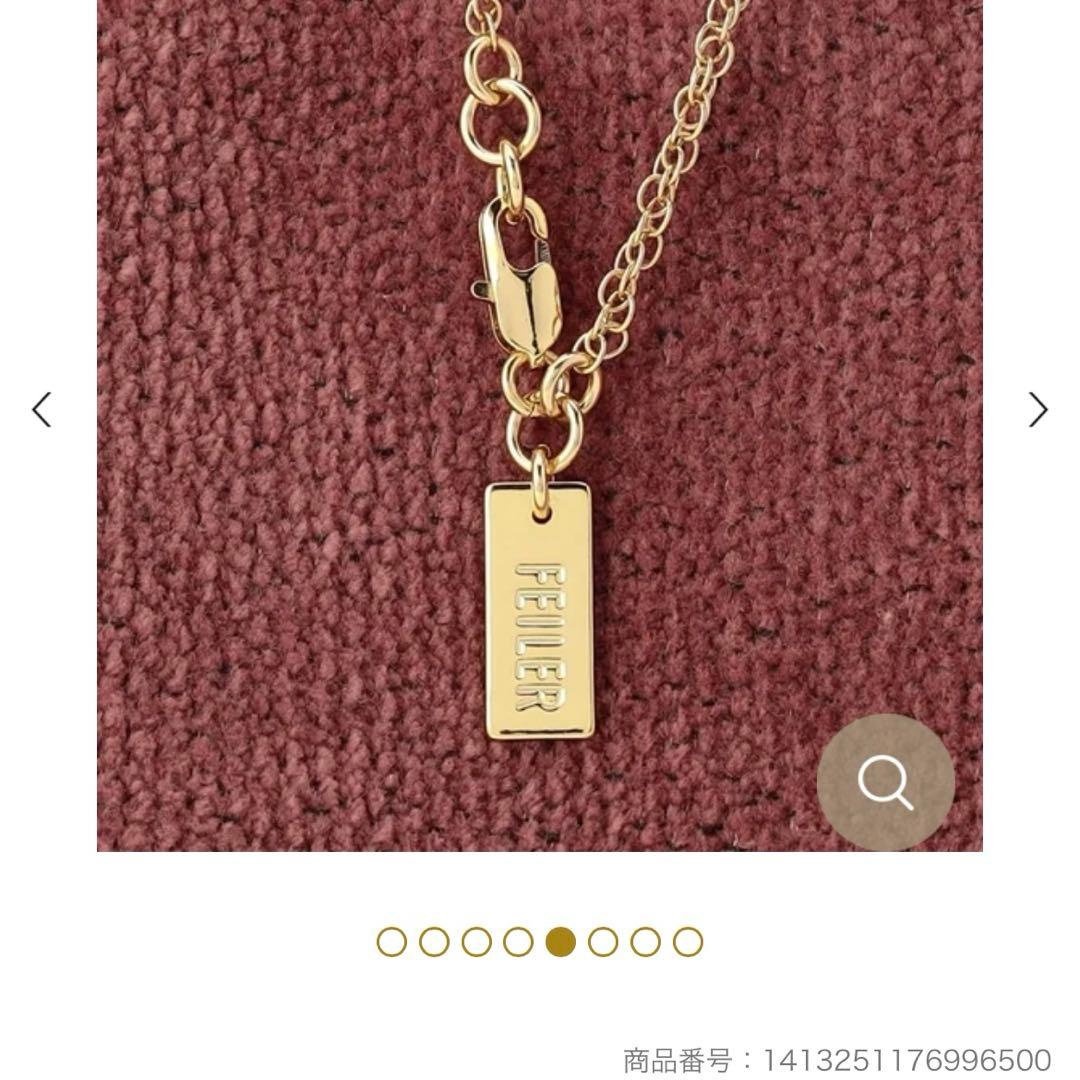Tap the magnifier zoom button
Screen dimensions: 1080x1080
885,782
